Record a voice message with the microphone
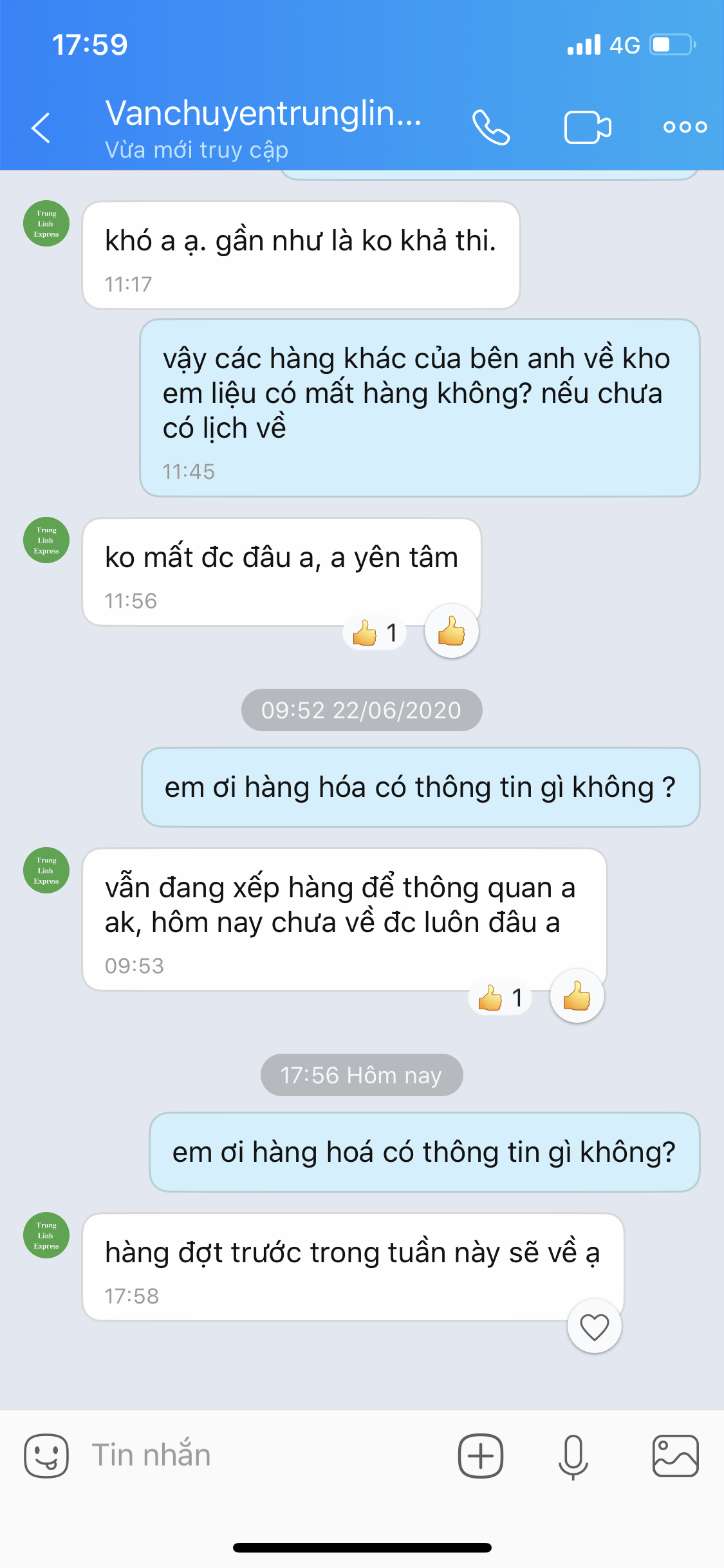Image resolution: width=724 pixels, height=1568 pixels. point(573,1457)
